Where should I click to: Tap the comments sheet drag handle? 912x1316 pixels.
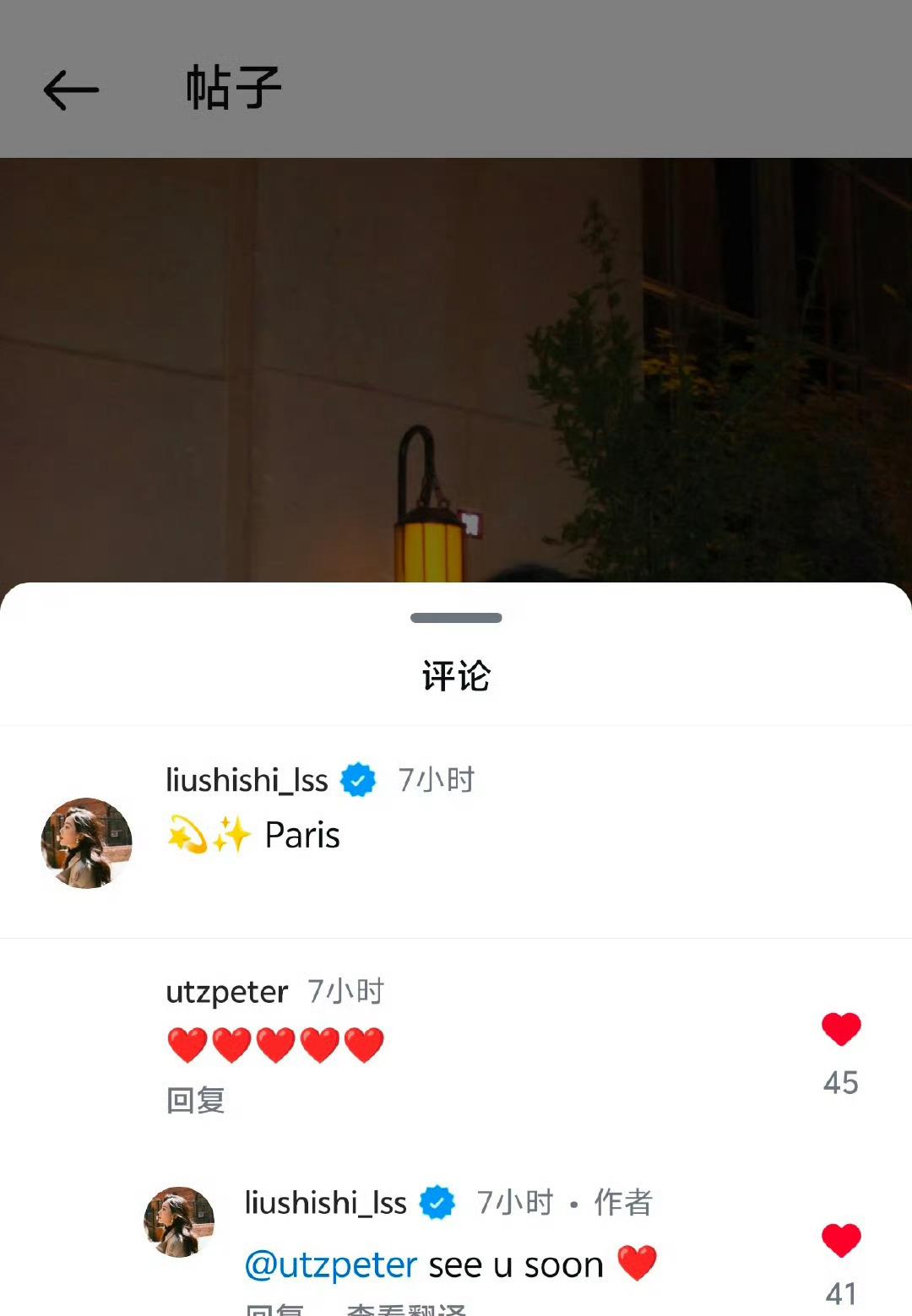[456, 618]
